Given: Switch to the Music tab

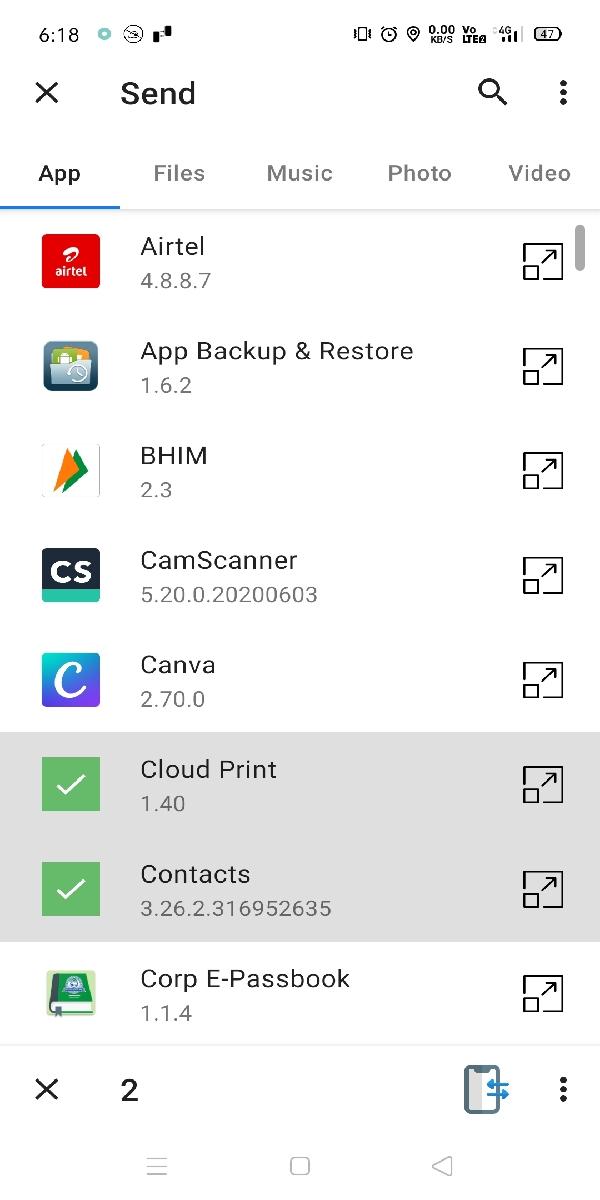Looking at the screenshot, I should pos(299,173).
